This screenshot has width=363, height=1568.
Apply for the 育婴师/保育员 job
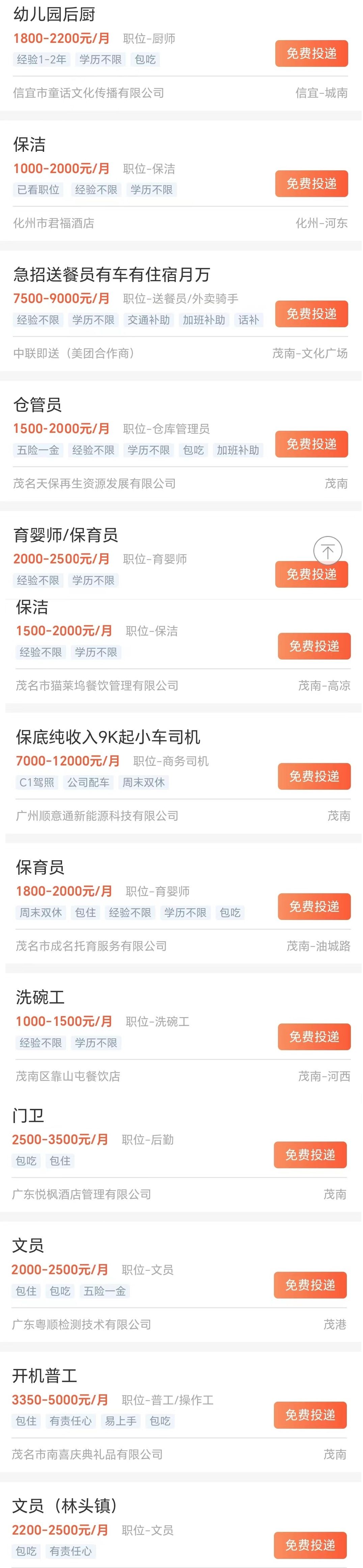pos(311,575)
